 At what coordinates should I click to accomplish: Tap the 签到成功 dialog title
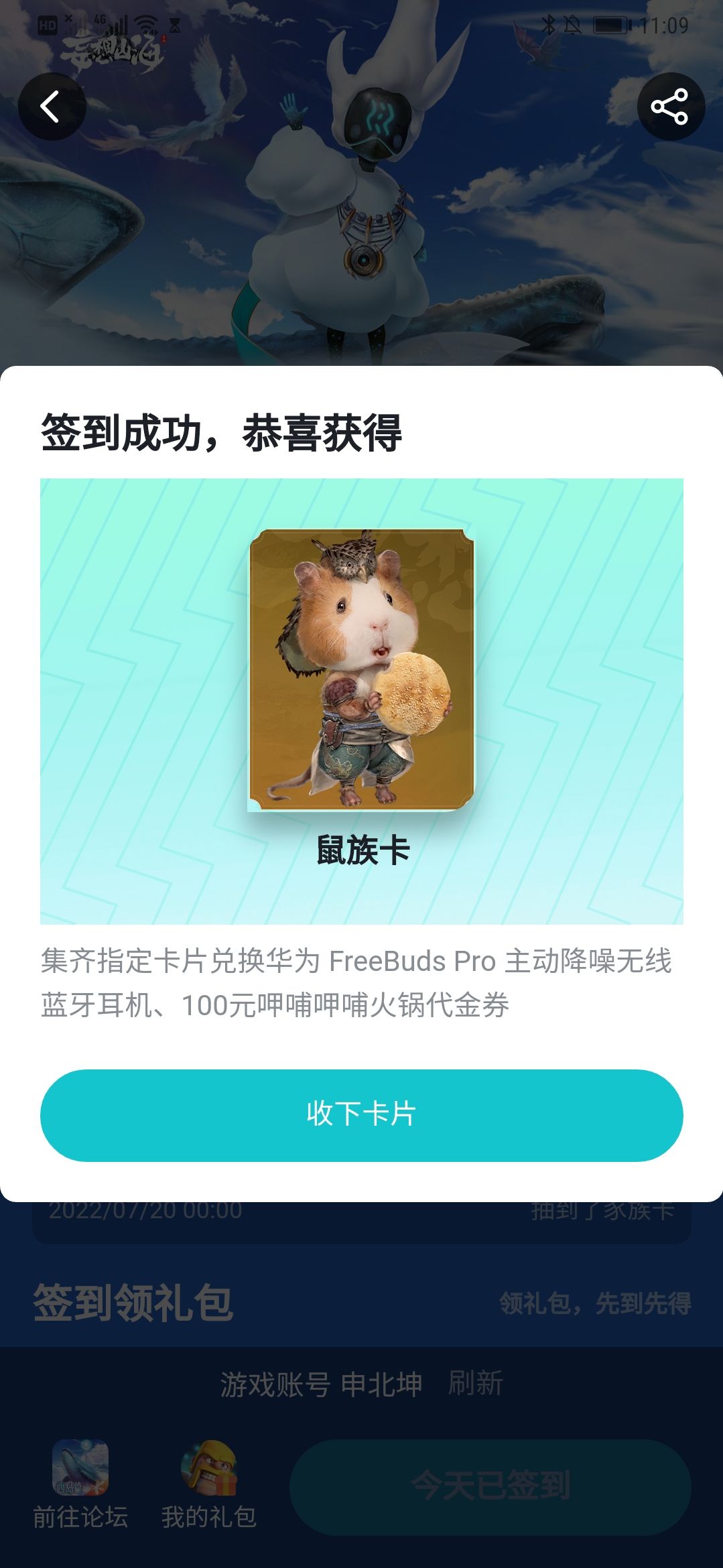click(x=221, y=432)
